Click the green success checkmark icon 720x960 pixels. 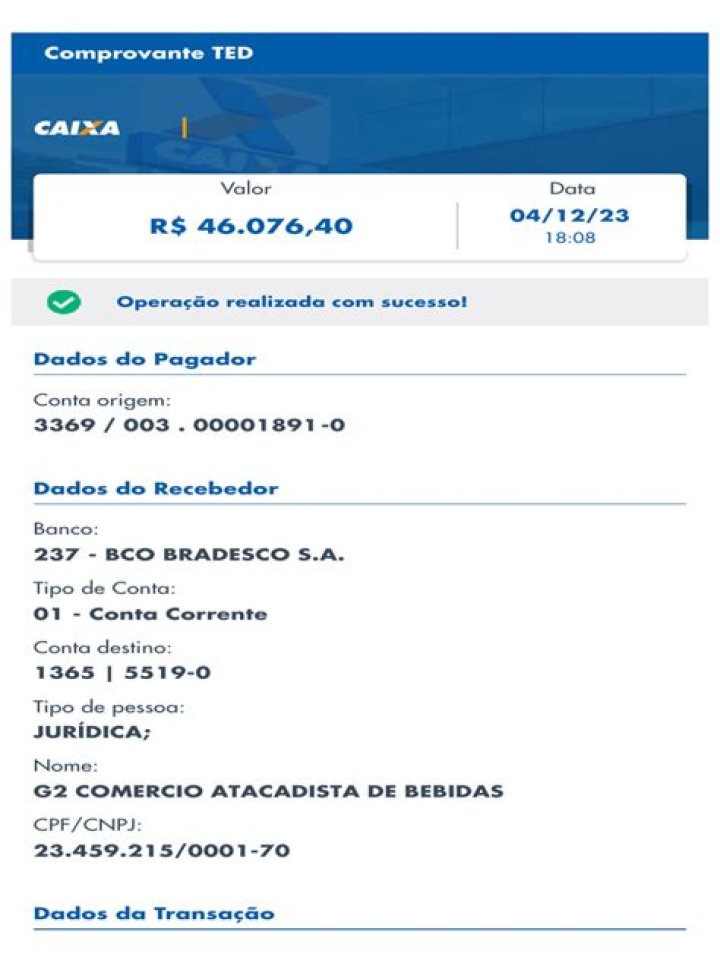(63, 299)
